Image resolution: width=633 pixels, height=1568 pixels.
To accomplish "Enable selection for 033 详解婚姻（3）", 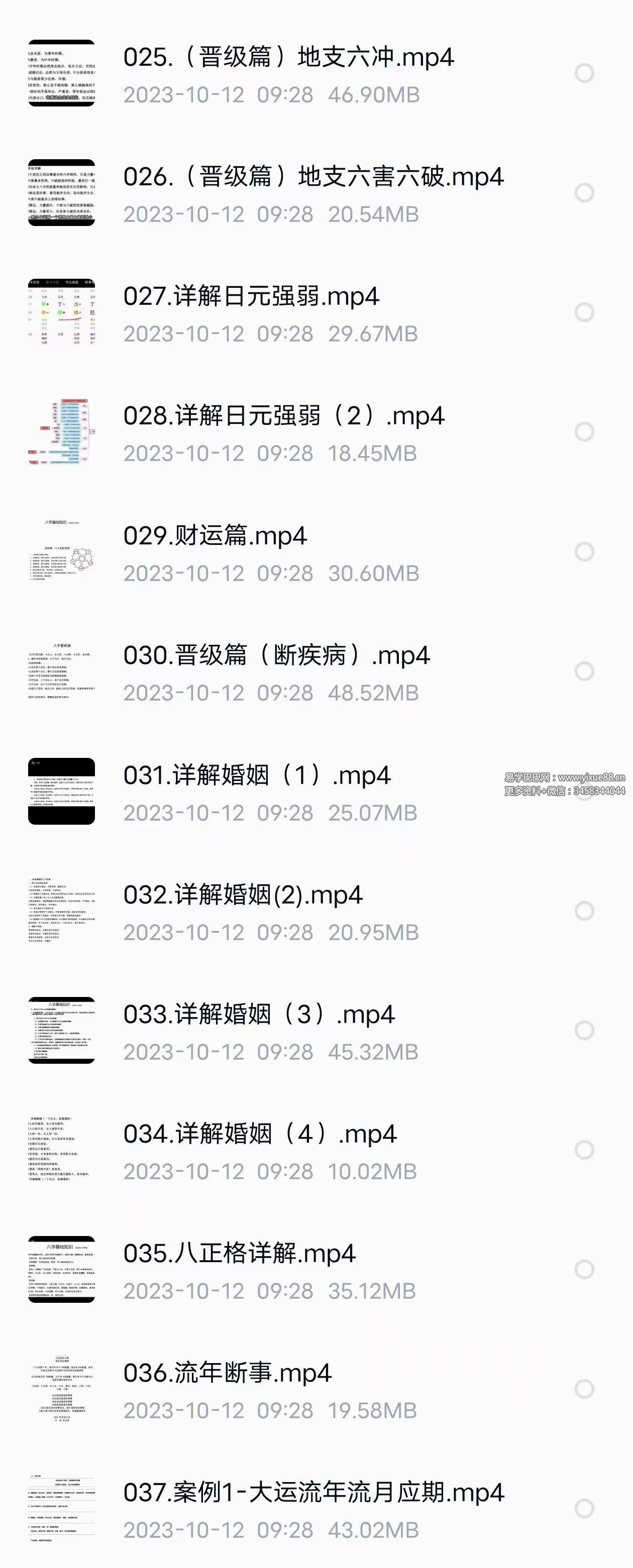I will (585, 1029).
